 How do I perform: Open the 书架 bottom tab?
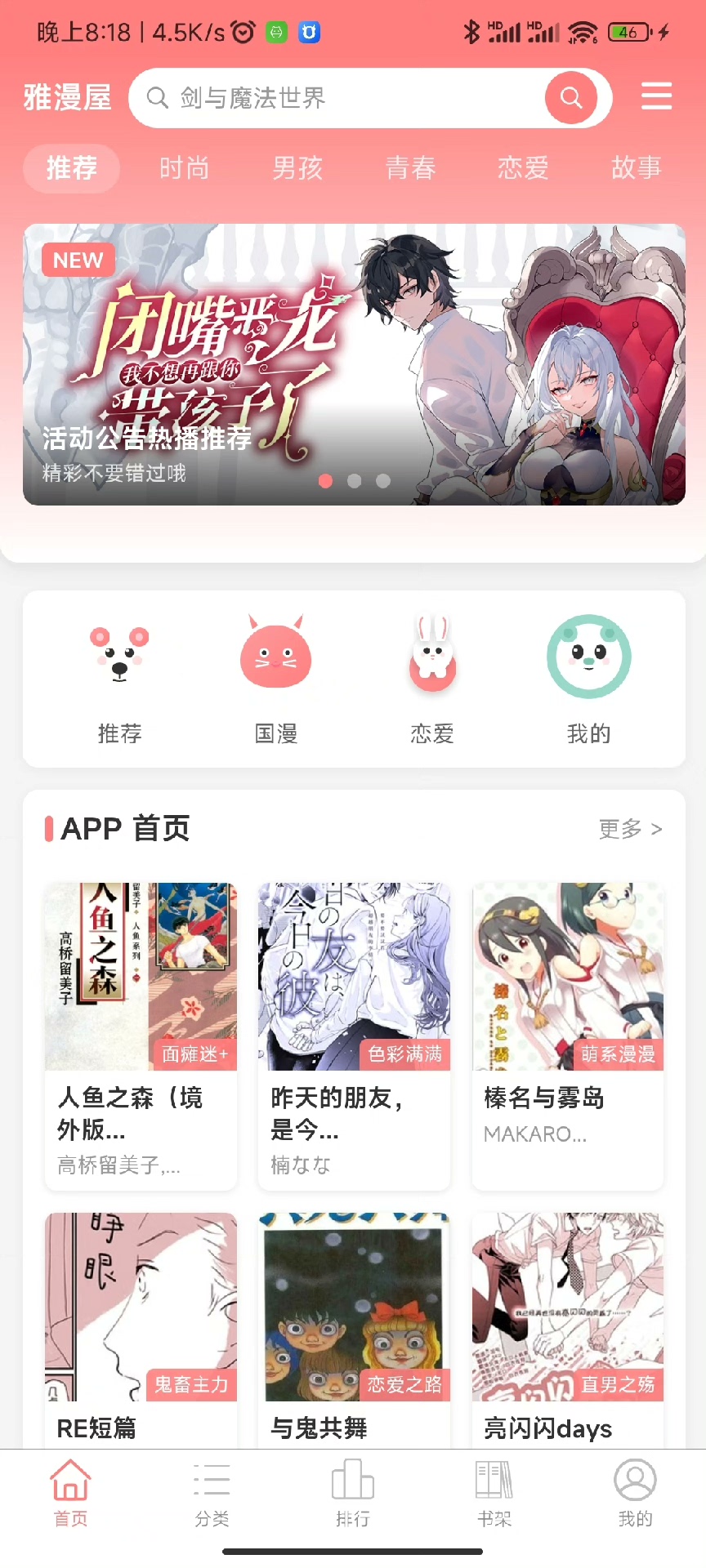(494, 1494)
